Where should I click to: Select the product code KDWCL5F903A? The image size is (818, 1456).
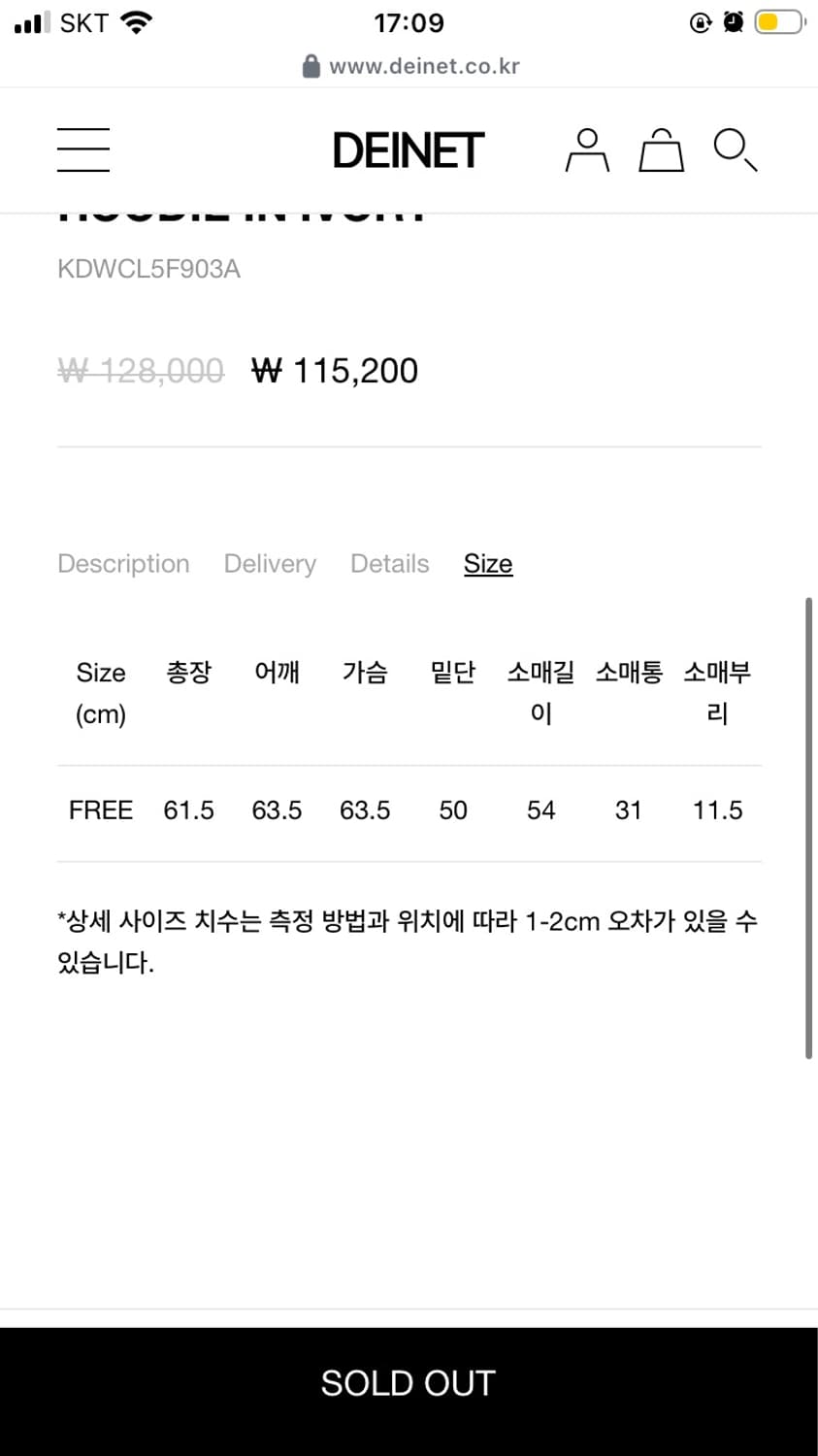click(x=148, y=269)
